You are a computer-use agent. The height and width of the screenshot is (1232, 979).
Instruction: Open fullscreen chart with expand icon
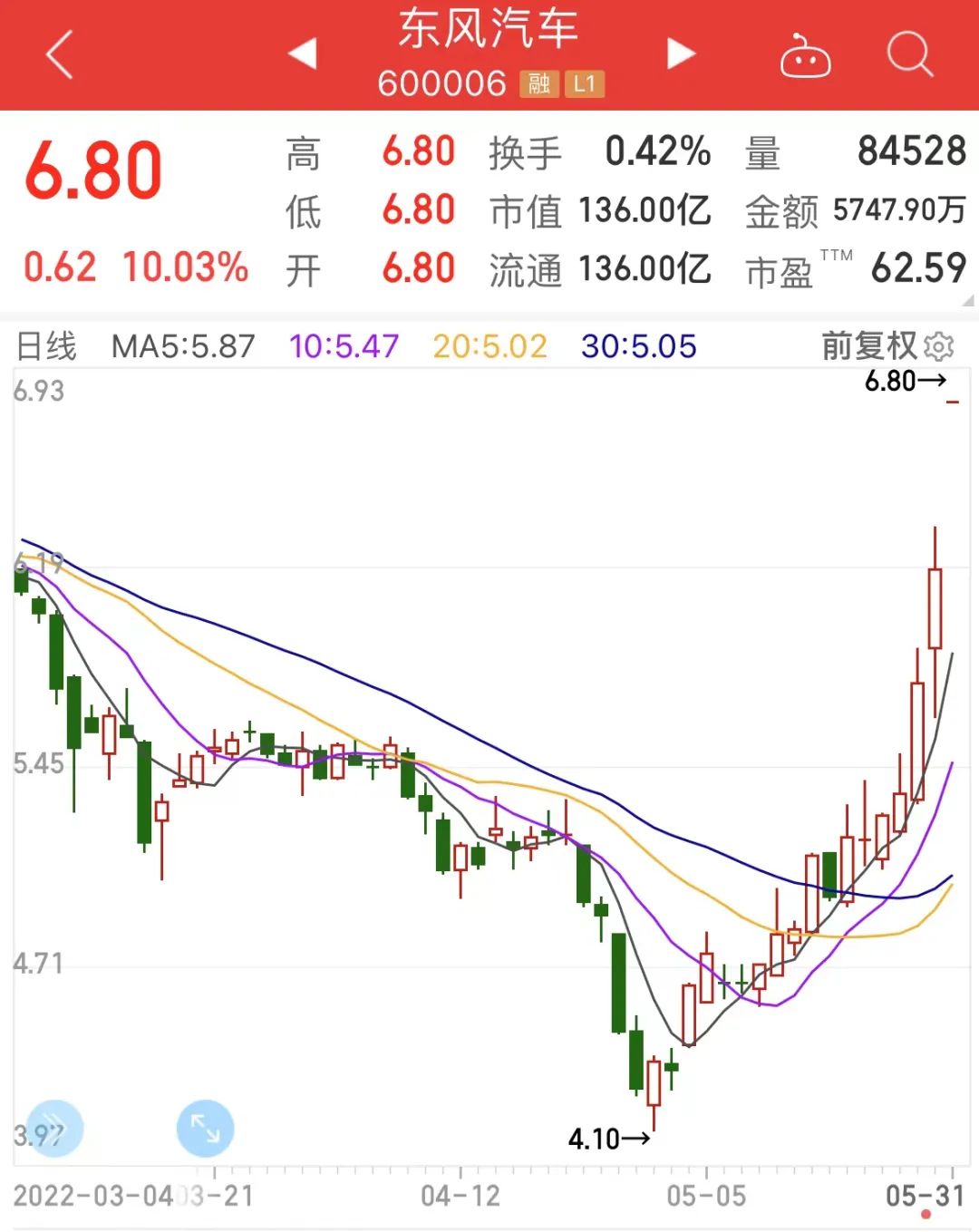point(206,1129)
